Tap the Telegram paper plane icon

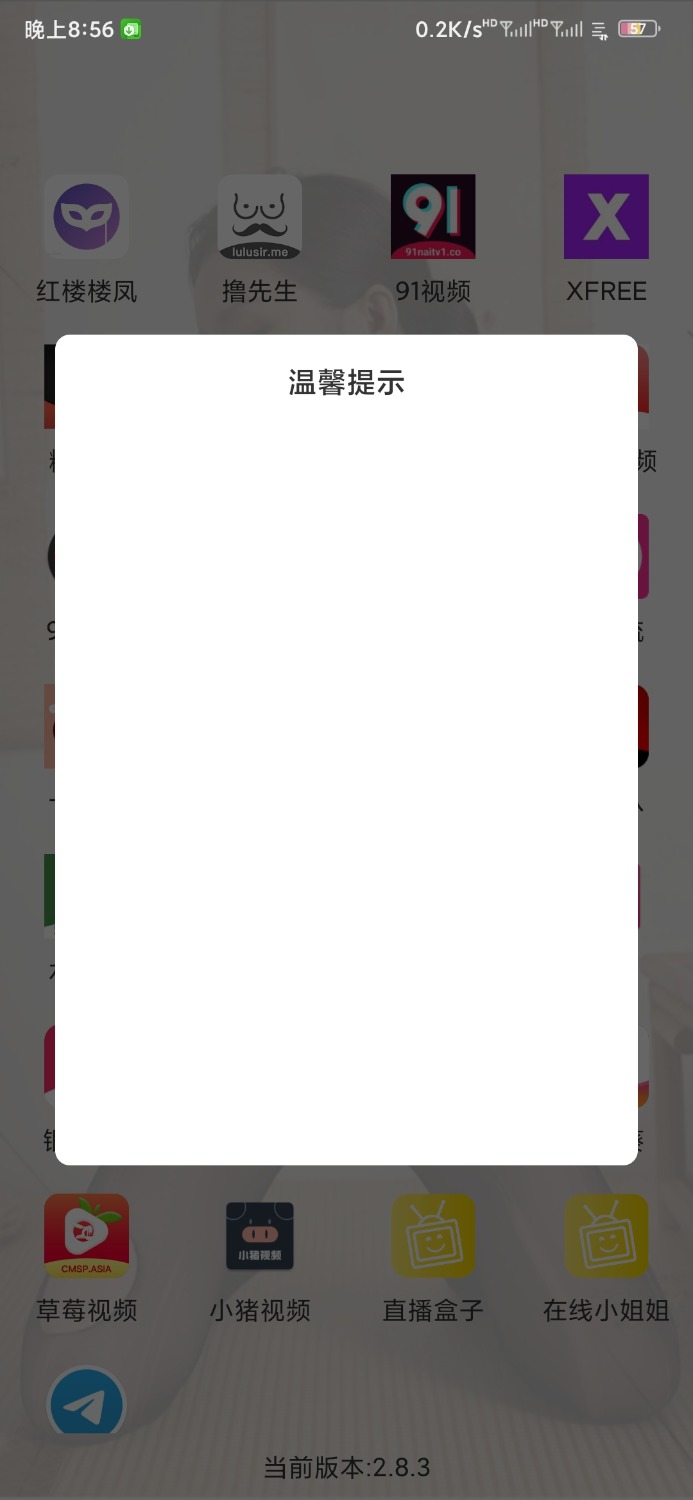click(87, 1405)
